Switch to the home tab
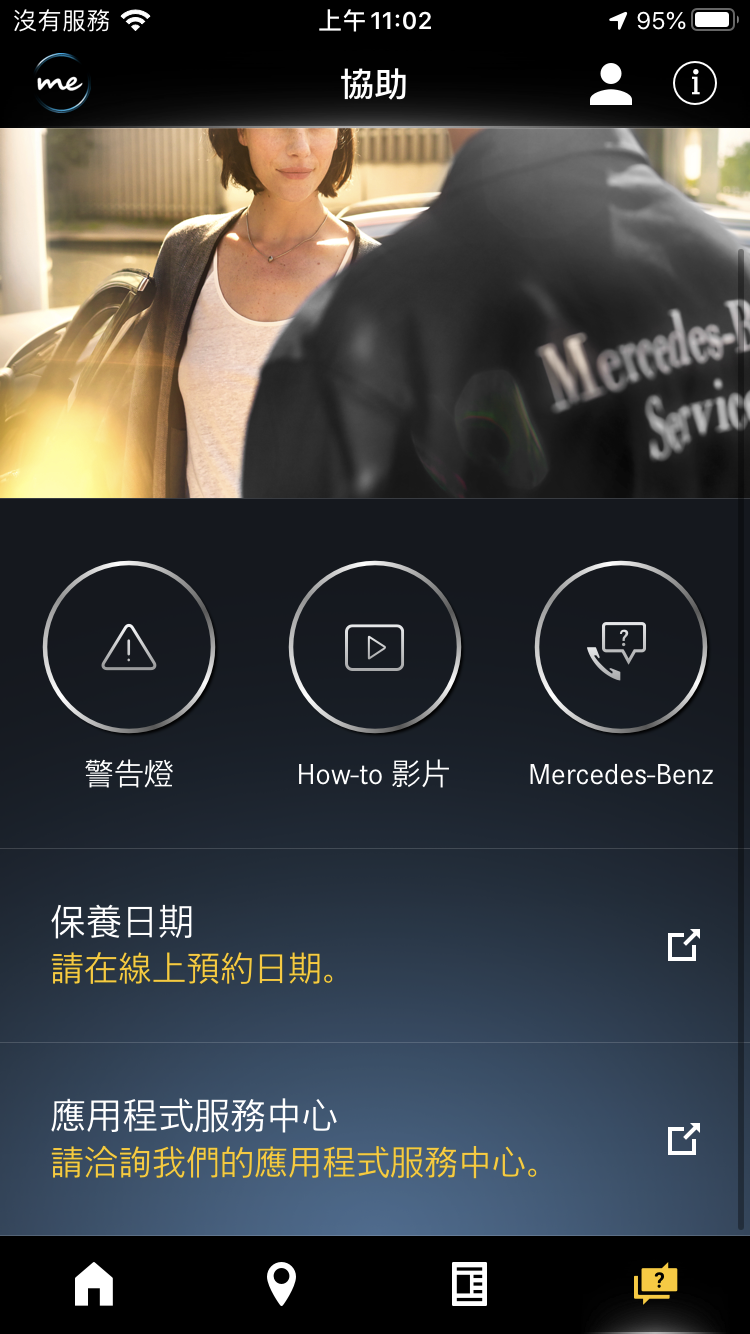The height and width of the screenshot is (1334, 750). click(x=94, y=1284)
